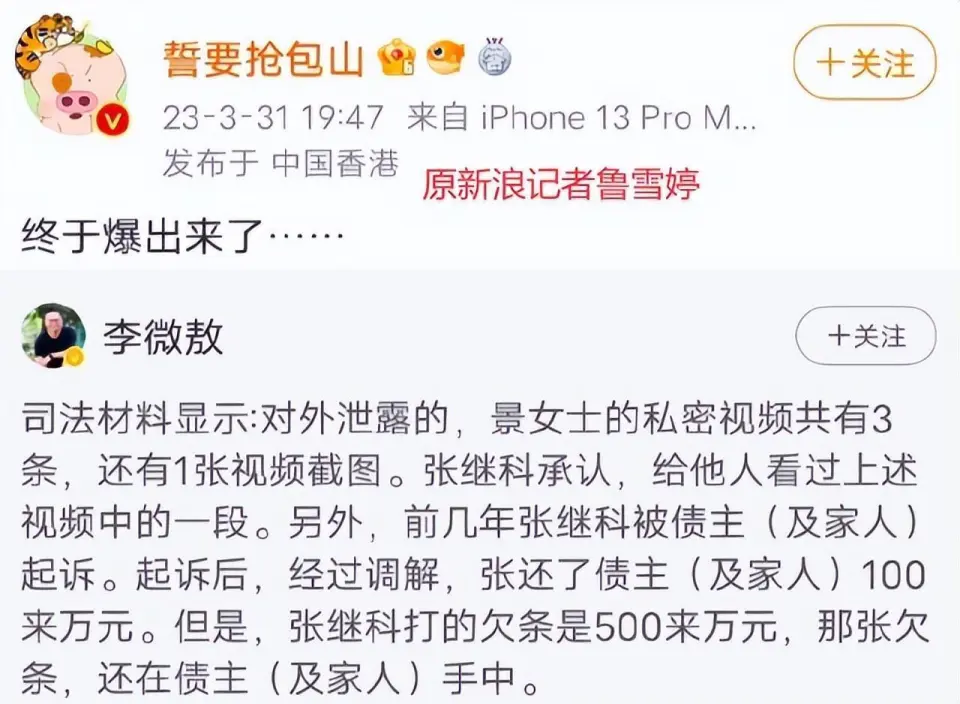Follow 李微敖 in the reposted post
Viewport: 960px width, 704px height.
click(865, 335)
